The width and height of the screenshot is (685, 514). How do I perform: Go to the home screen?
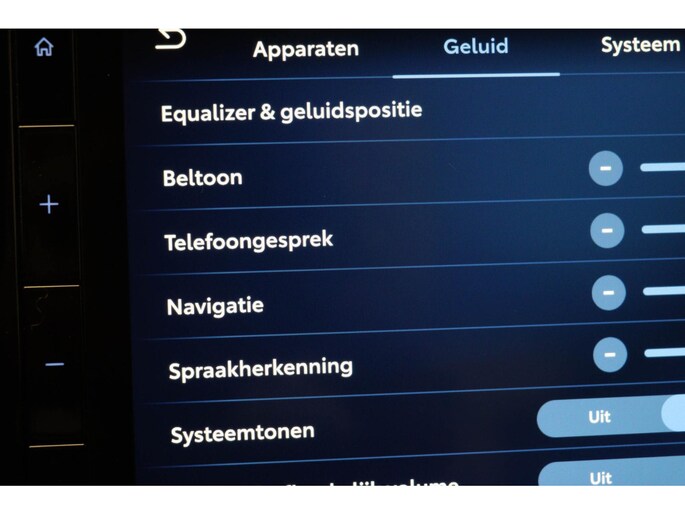(x=44, y=47)
